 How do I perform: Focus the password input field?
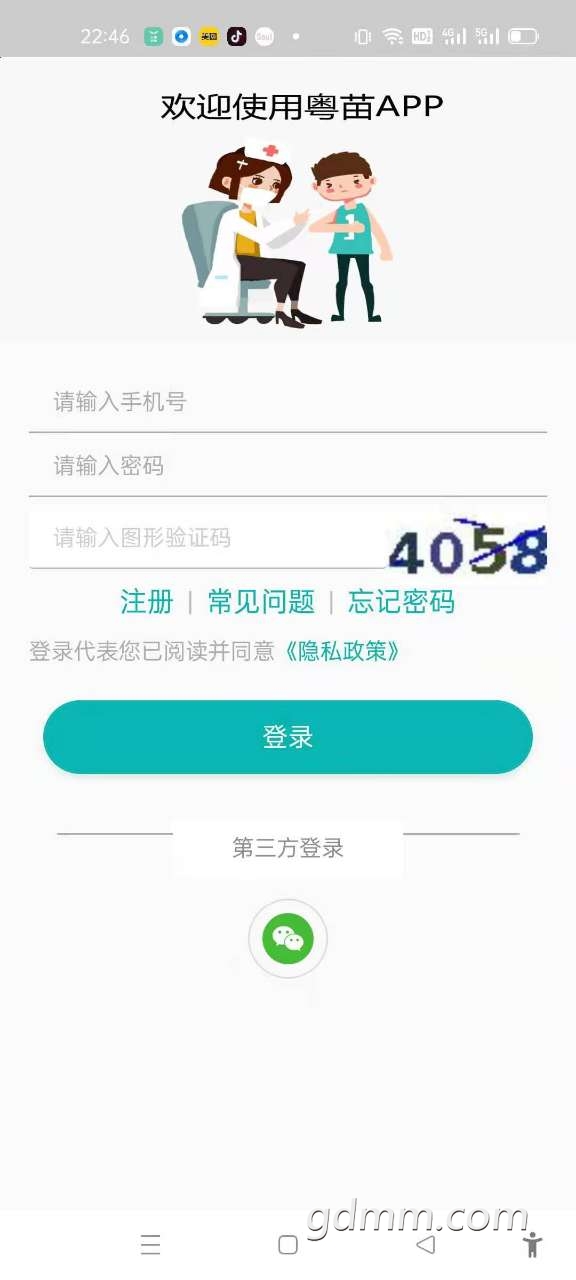point(288,466)
